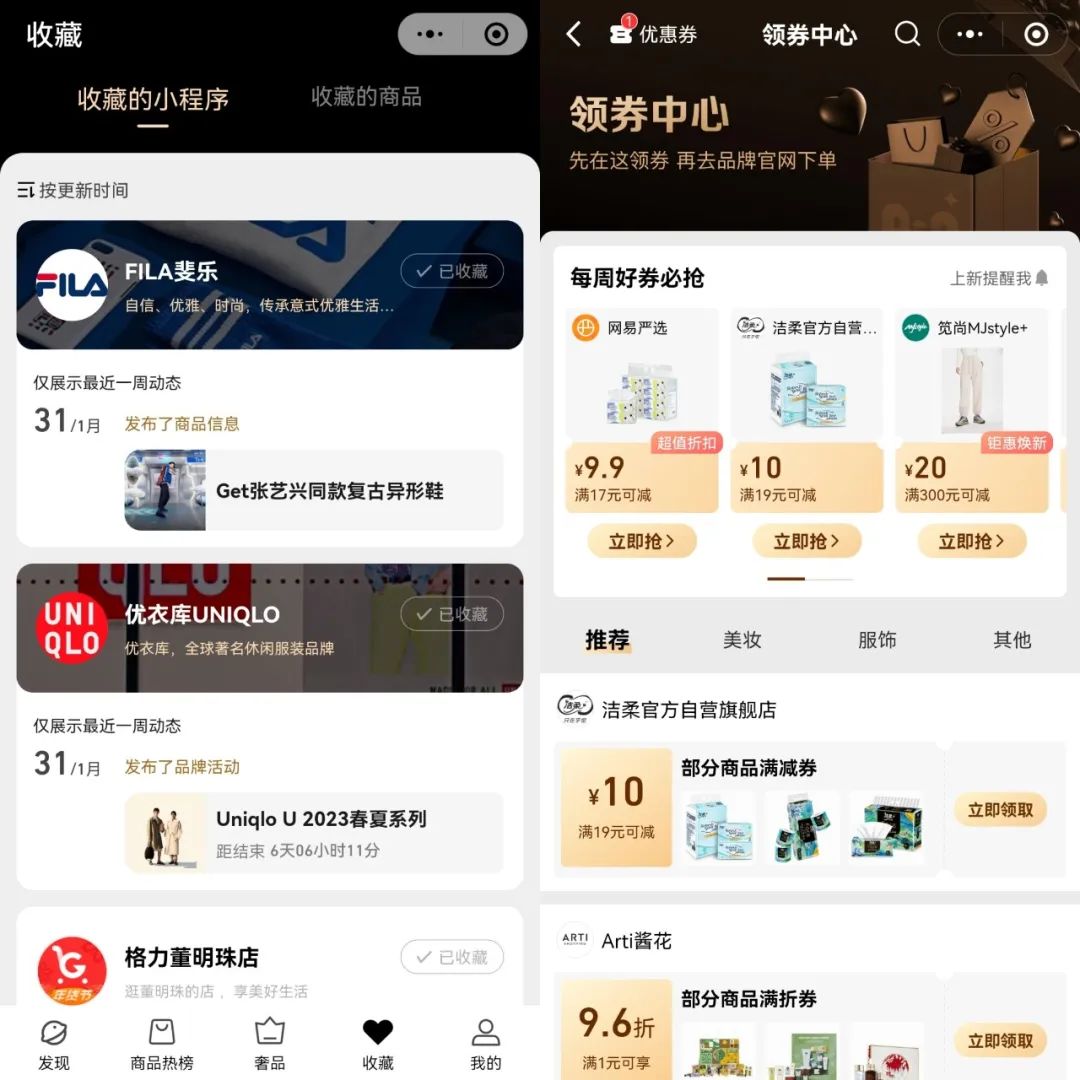1080x1080 pixels.
Task: Open the 格力董明珠店 mini program
Action: (x=190, y=958)
